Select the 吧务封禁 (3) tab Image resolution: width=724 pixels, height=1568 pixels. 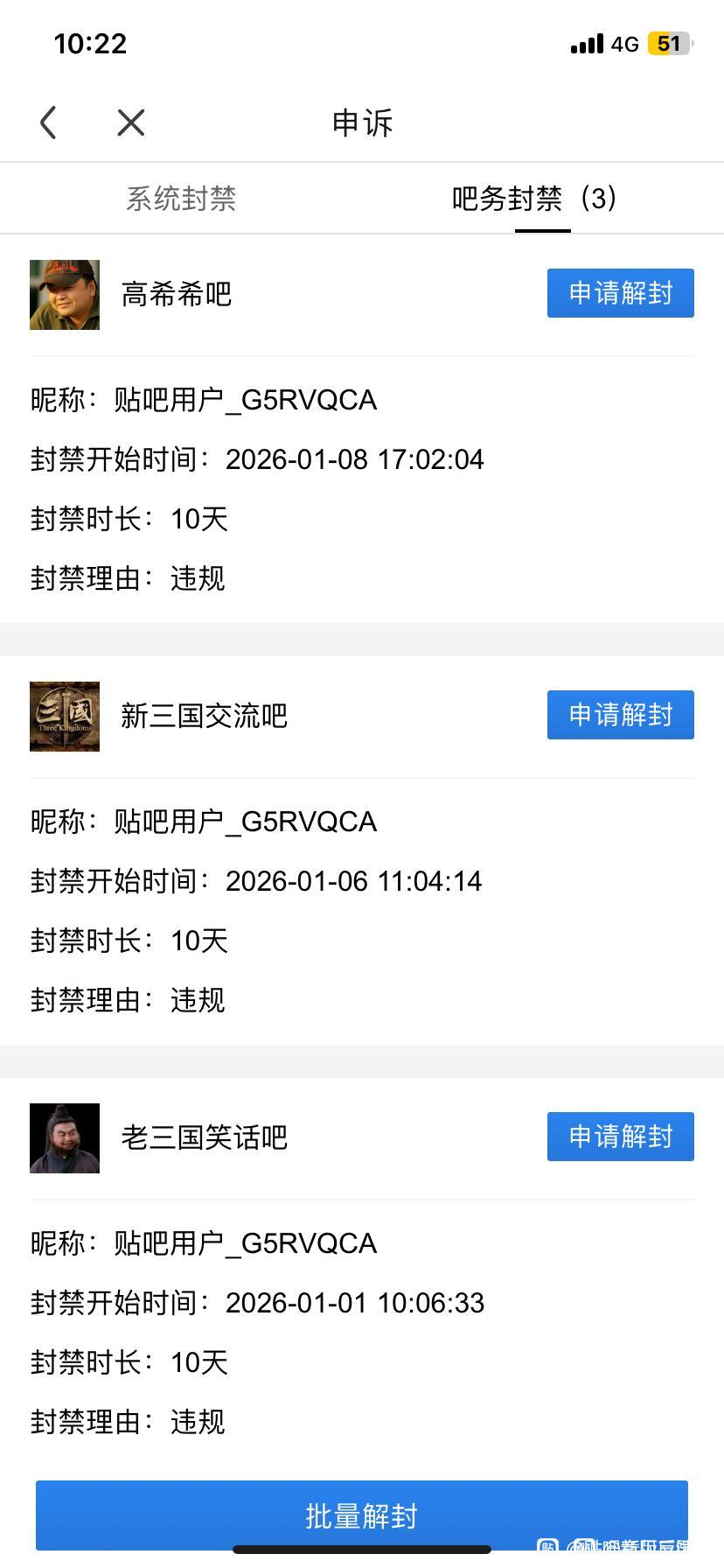pyautogui.click(x=535, y=199)
